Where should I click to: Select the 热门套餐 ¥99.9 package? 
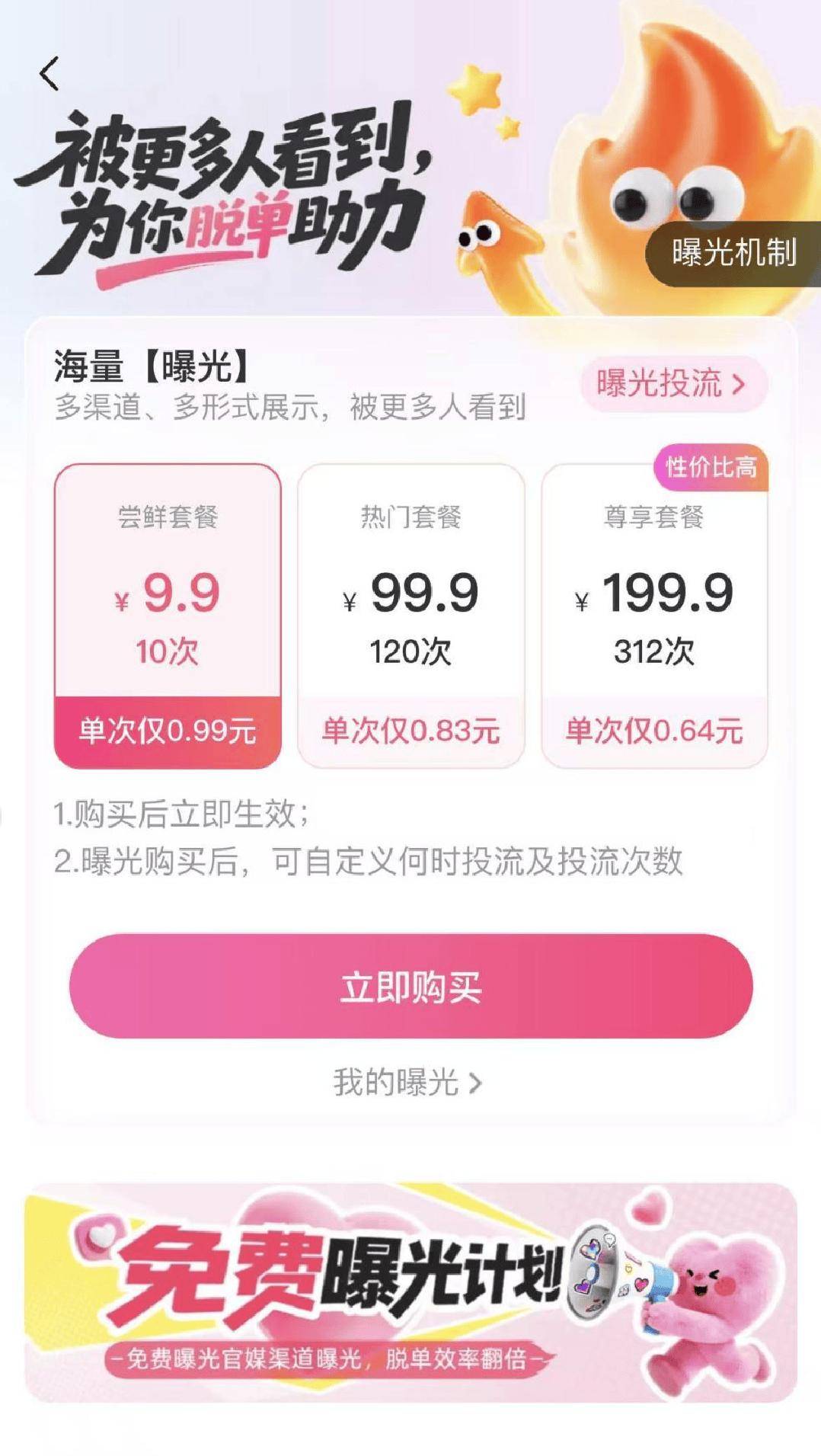[410, 616]
